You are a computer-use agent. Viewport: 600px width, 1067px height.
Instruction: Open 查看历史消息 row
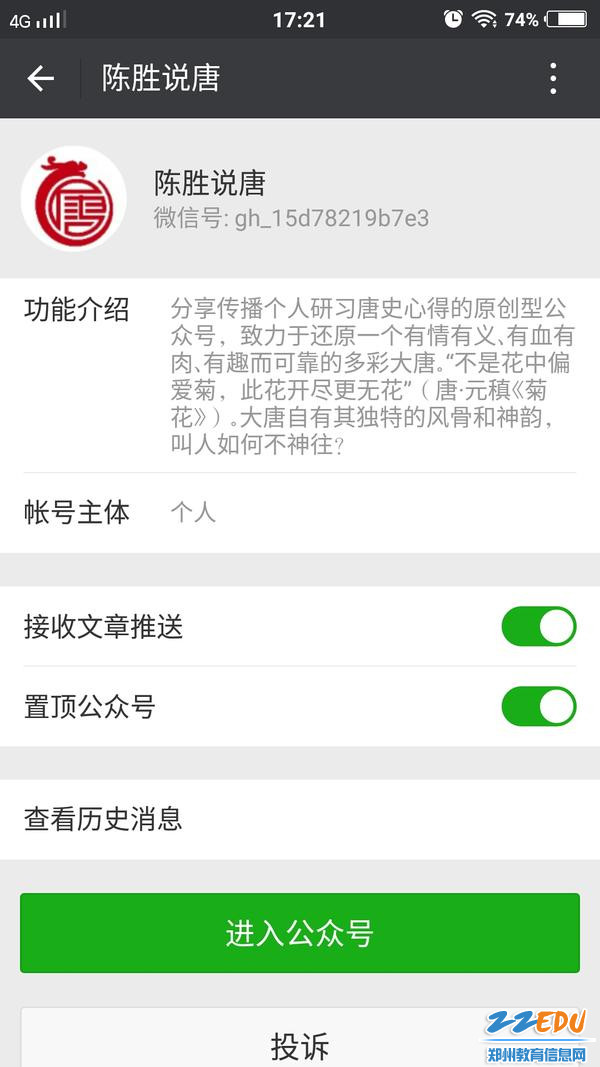tap(300, 819)
